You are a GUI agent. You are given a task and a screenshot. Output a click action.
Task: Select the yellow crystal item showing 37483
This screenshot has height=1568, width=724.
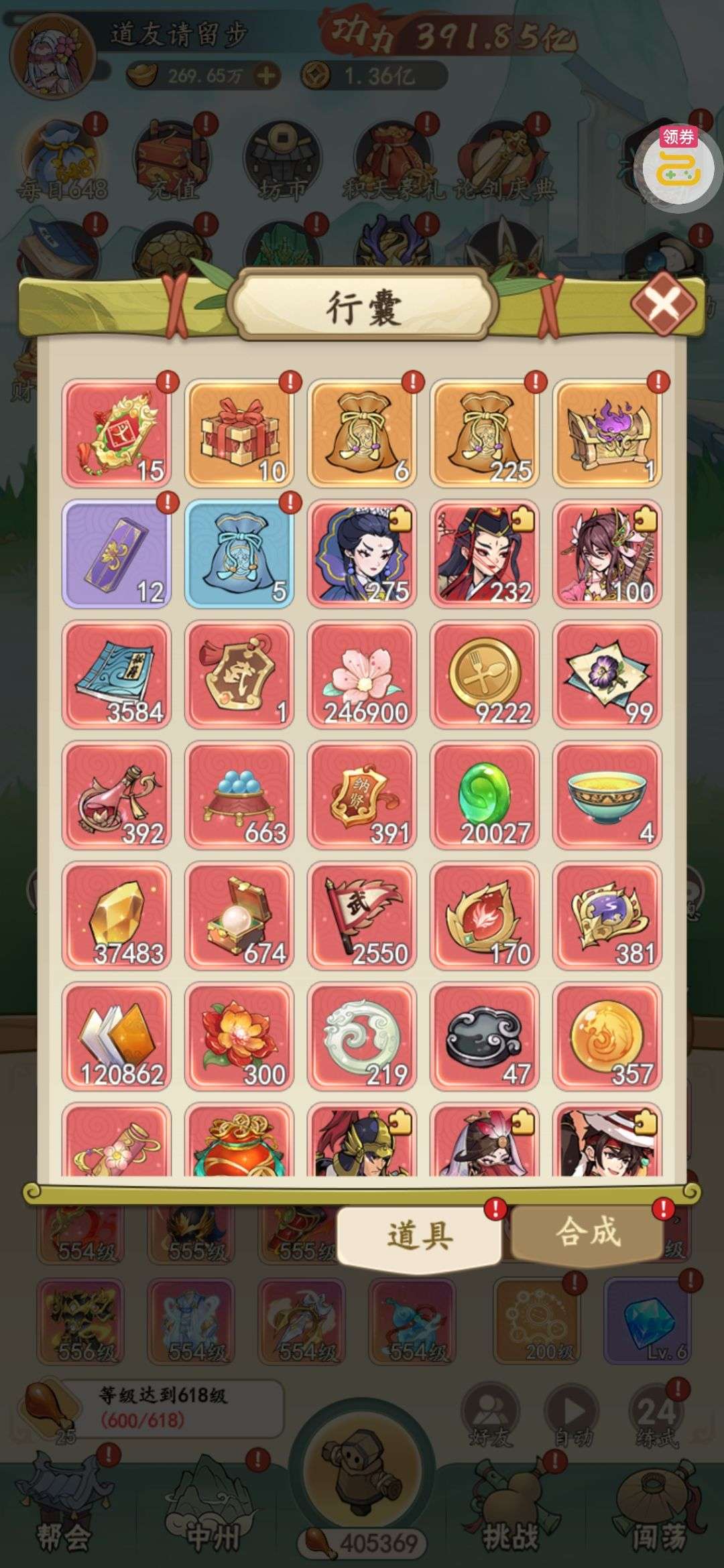pyautogui.click(x=117, y=915)
